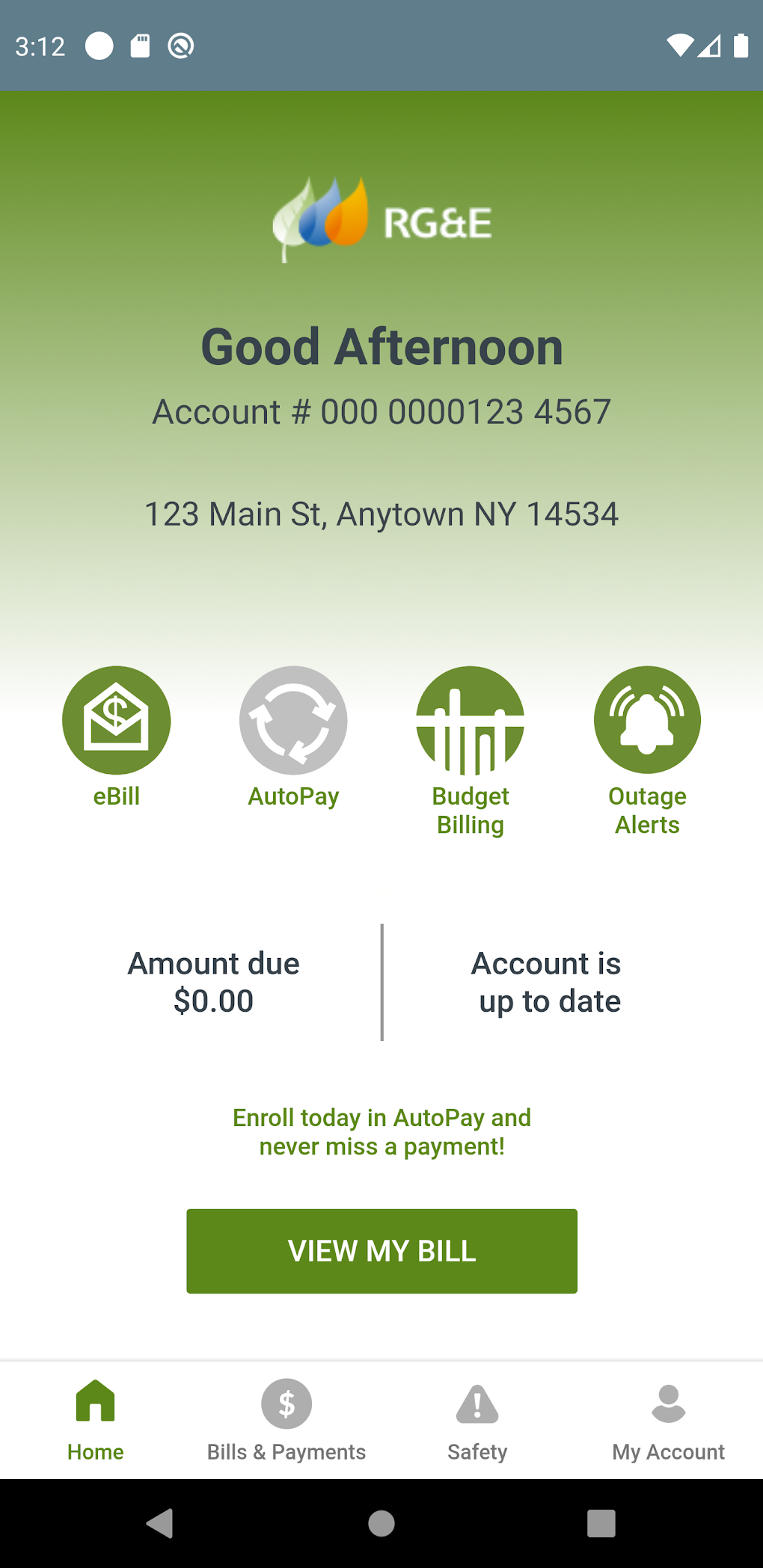Switch to the Home tab
Screen dimensions: 763x1568
coord(96,1419)
